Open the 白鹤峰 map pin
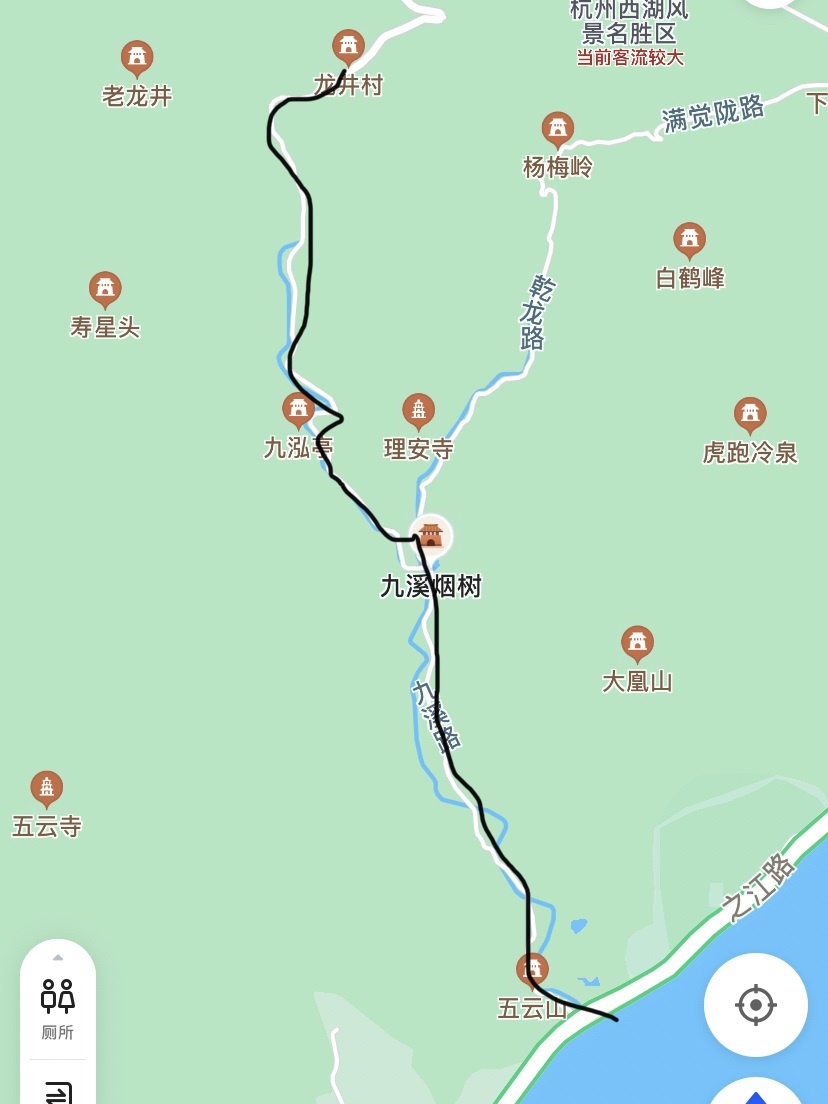 [689, 240]
